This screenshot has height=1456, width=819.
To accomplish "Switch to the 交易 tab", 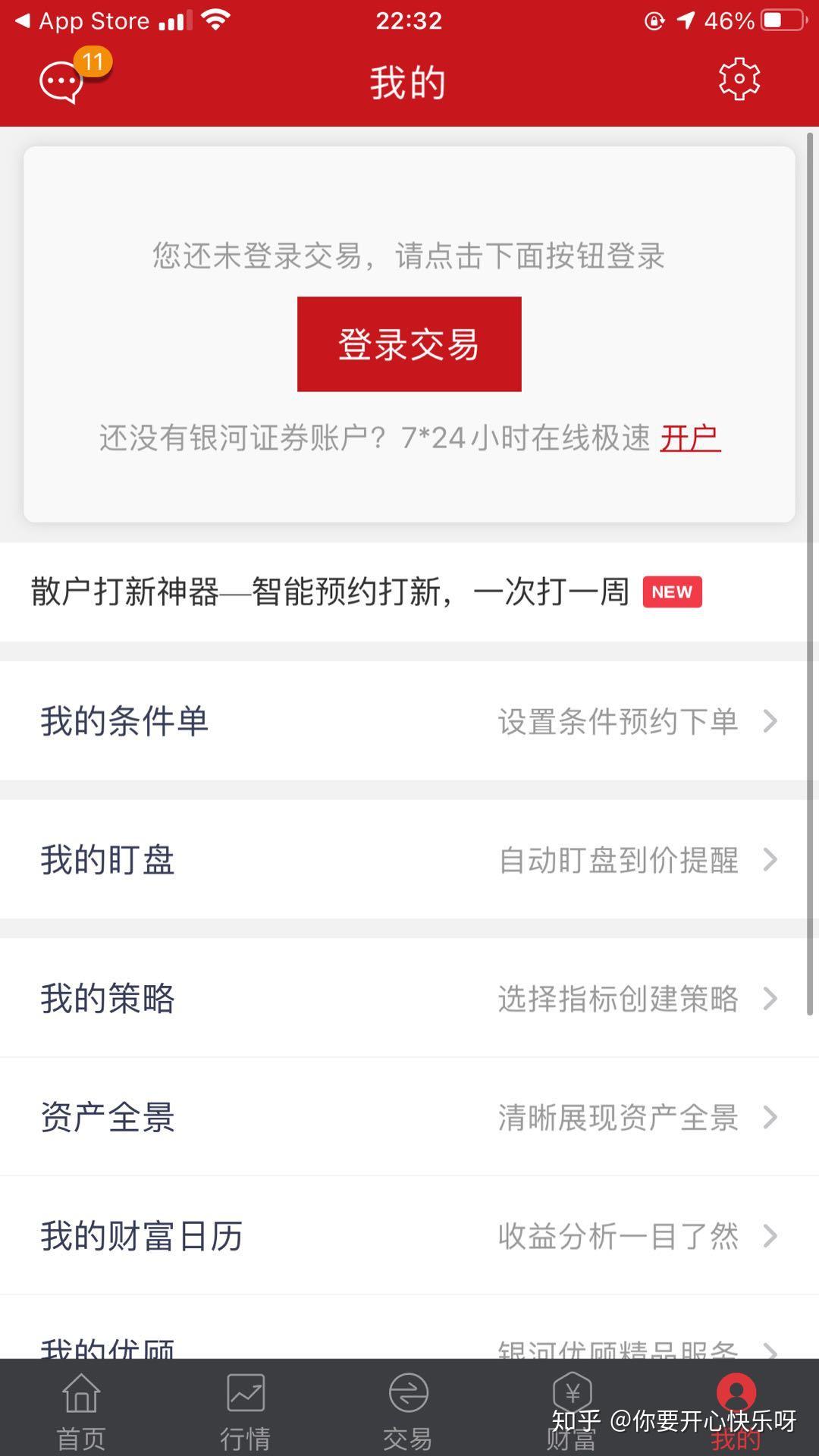I will click(408, 1410).
